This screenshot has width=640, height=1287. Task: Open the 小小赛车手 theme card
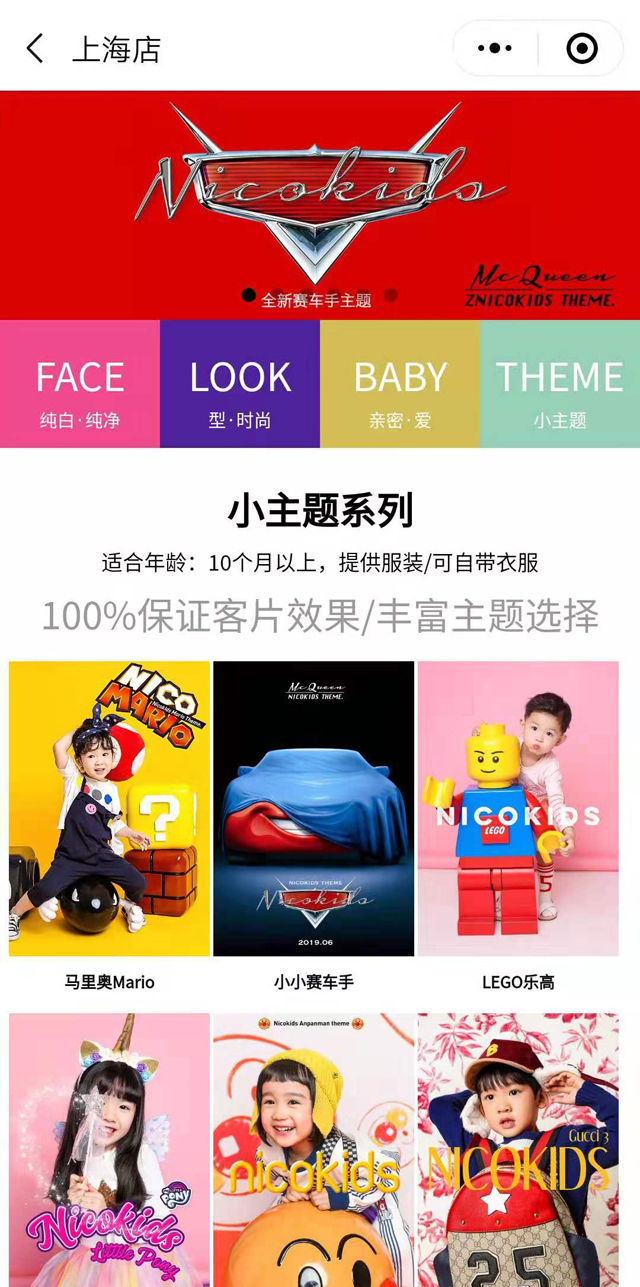314,810
